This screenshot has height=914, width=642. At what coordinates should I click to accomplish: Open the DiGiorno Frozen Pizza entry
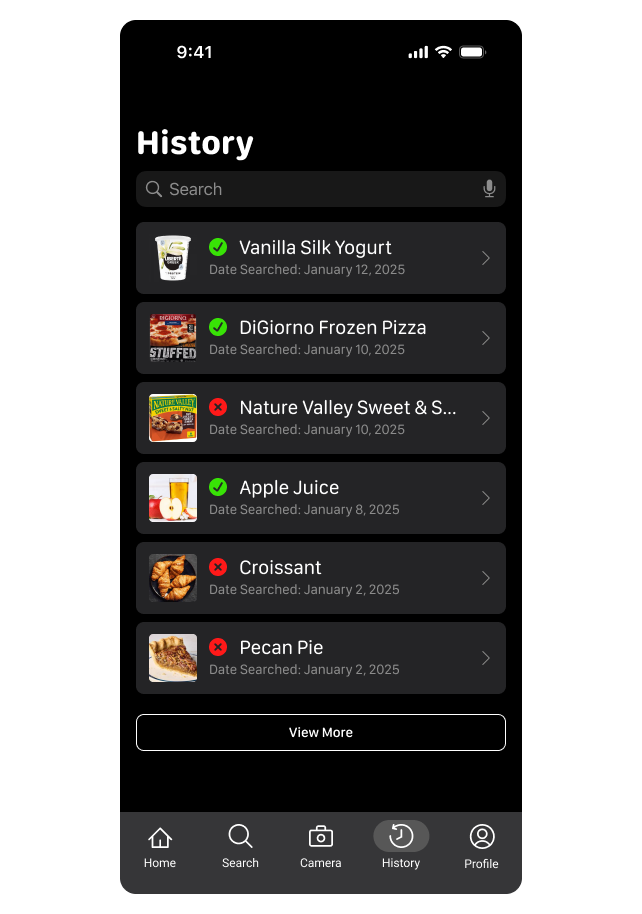coord(320,338)
